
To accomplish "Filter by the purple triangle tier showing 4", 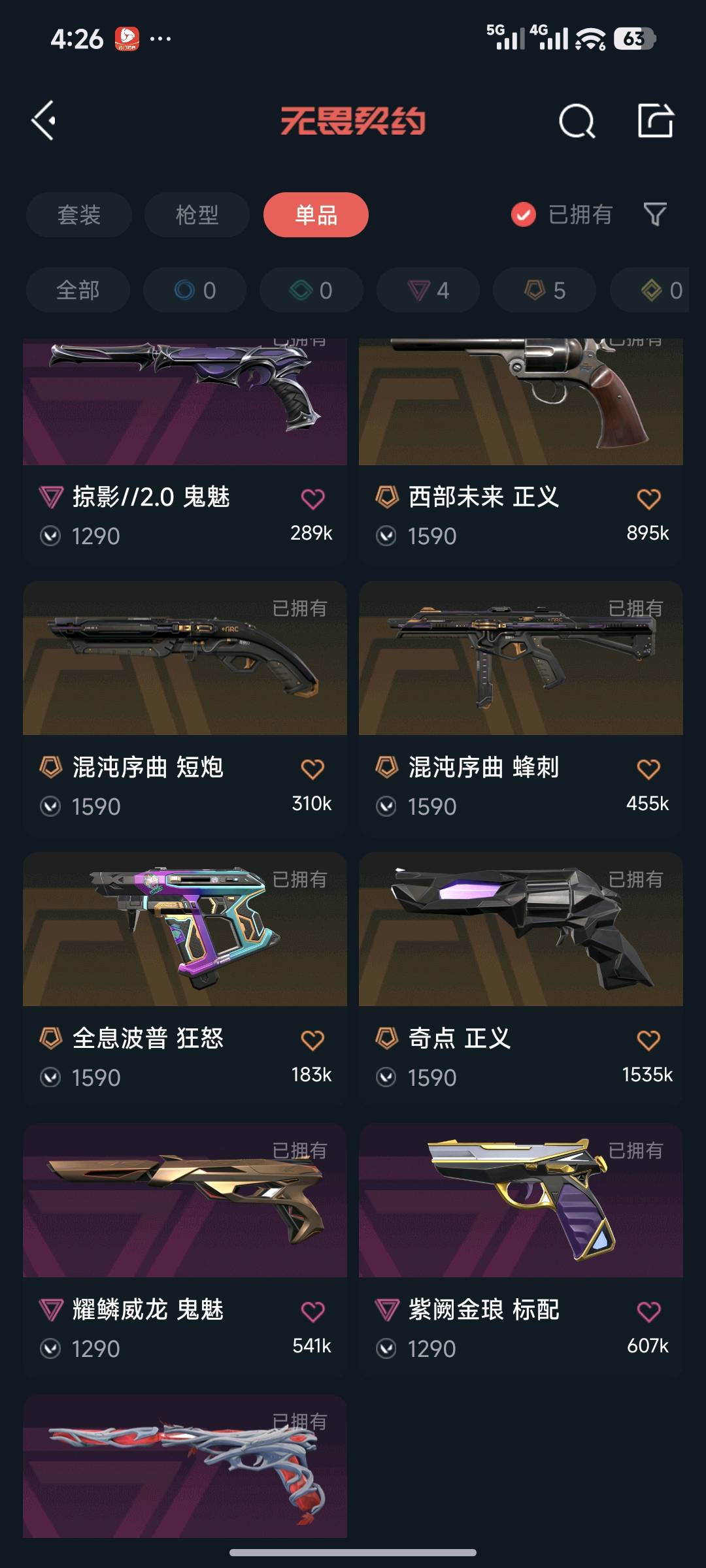I will point(428,290).
